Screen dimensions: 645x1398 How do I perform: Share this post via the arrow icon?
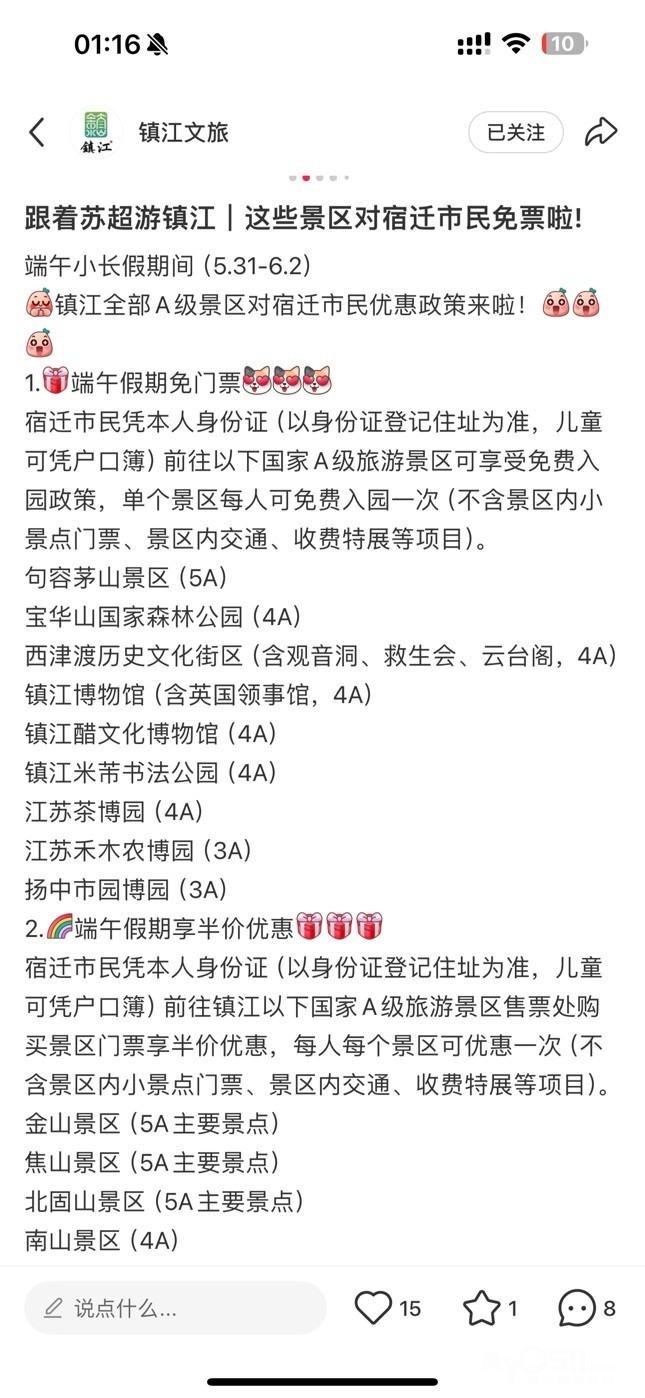(x=601, y=132)
